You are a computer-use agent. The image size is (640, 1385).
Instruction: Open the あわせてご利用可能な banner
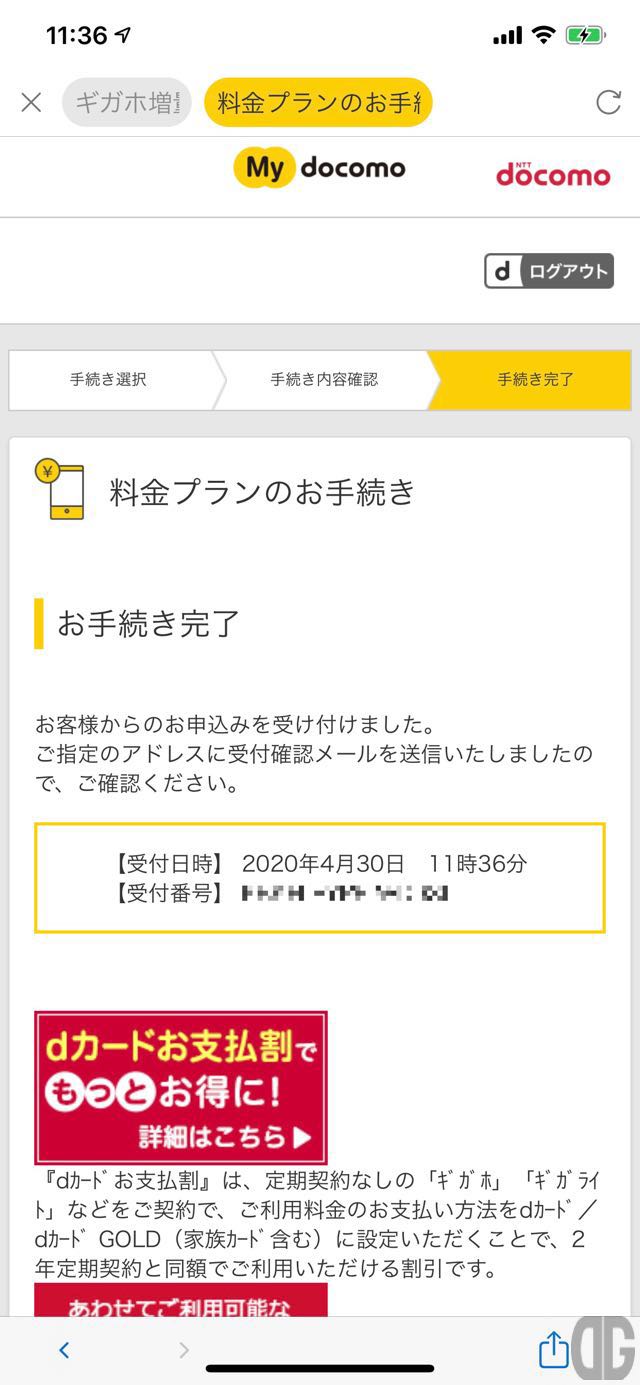coord(181,1300)
